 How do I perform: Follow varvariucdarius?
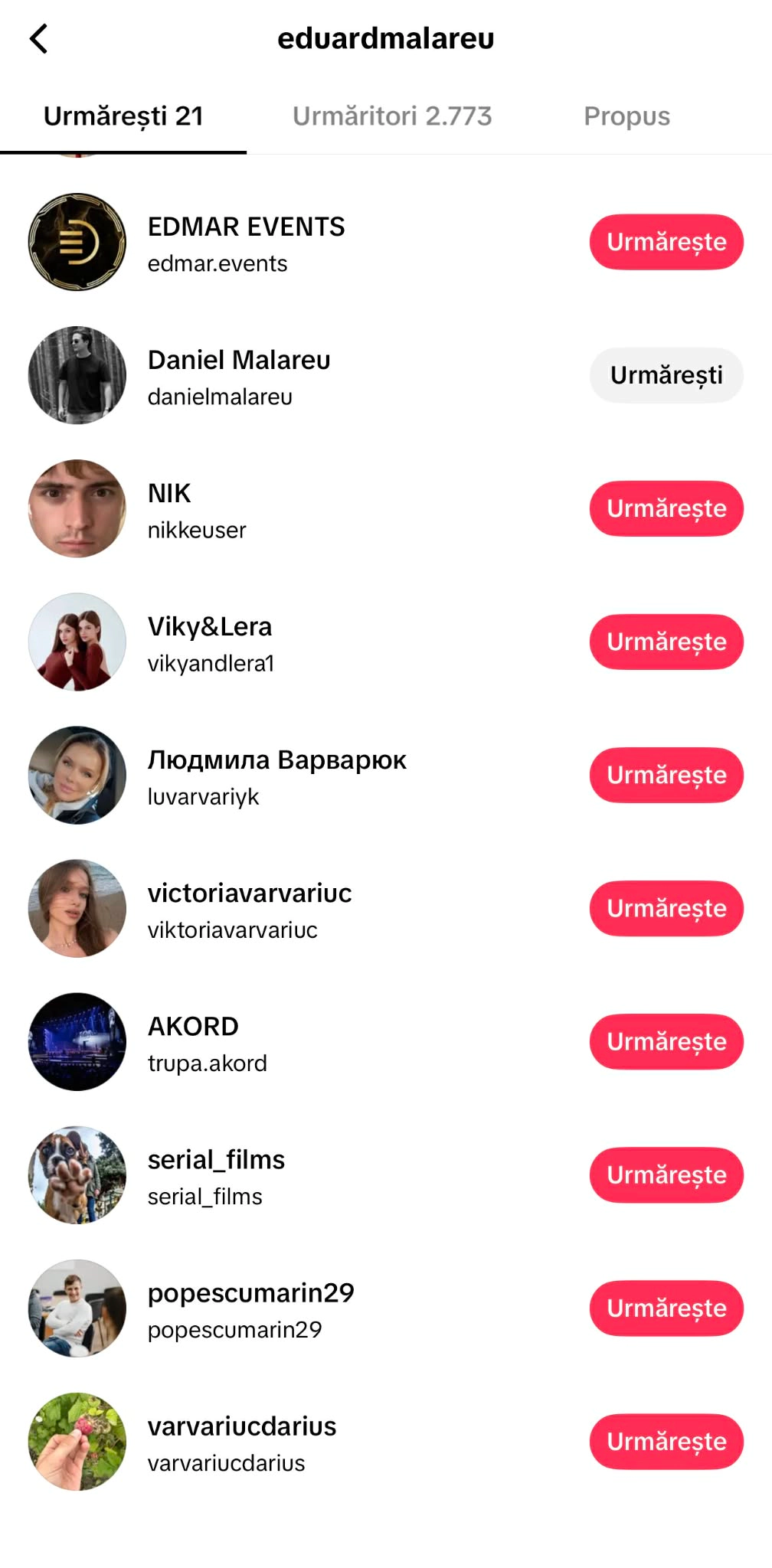tap(666, 1441)
